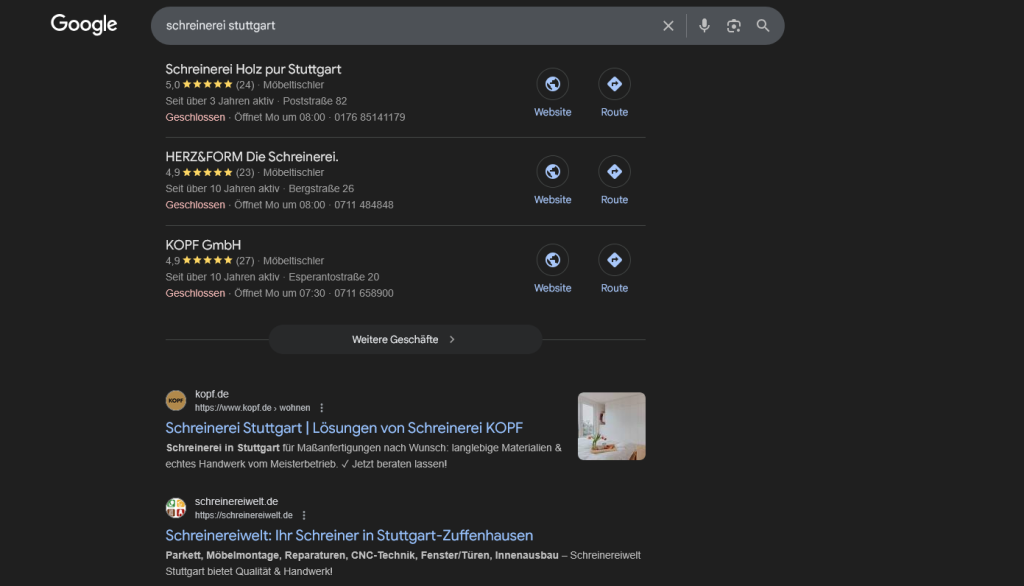Go to the Google home logo

(84, 25)
